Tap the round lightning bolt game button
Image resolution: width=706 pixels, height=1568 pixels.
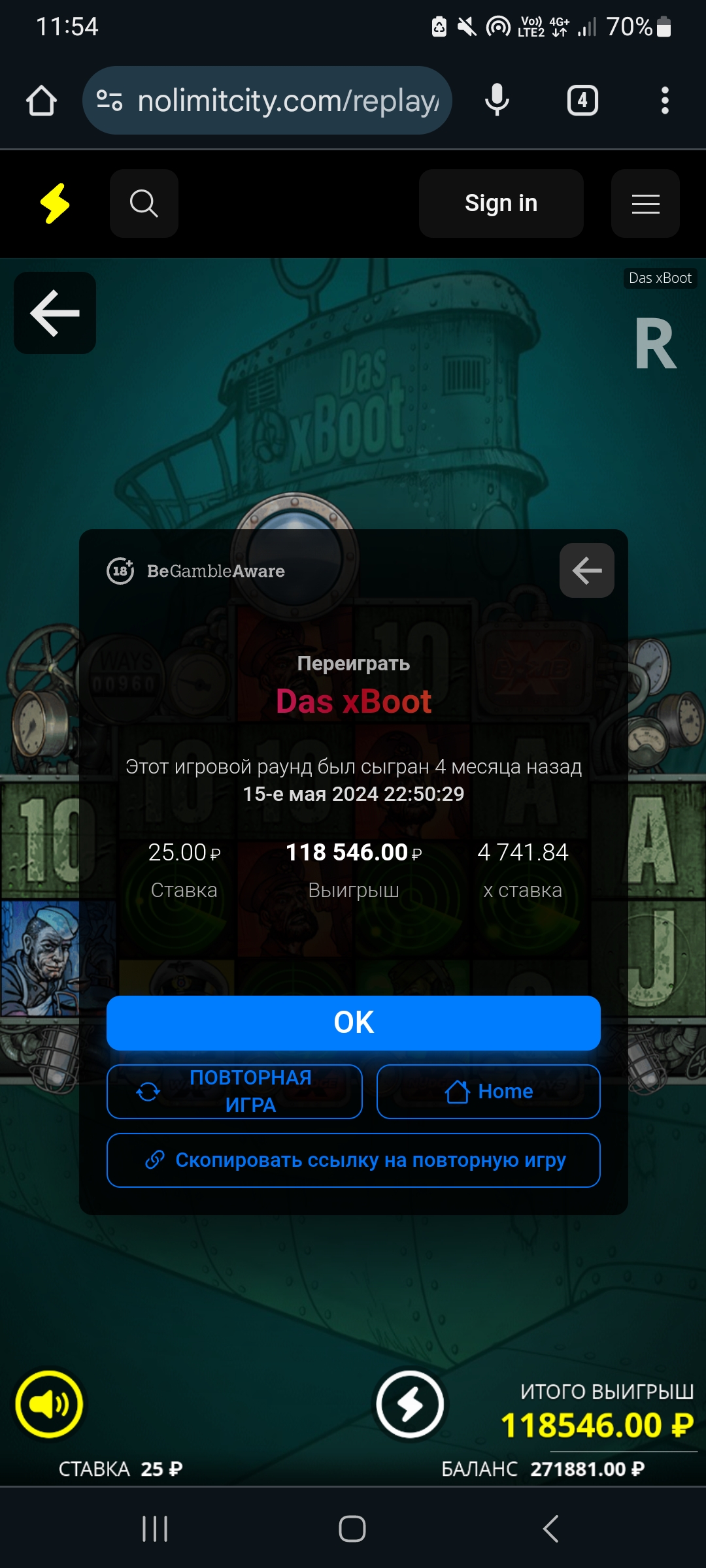pyautogui.click(x=410, y=1404)
